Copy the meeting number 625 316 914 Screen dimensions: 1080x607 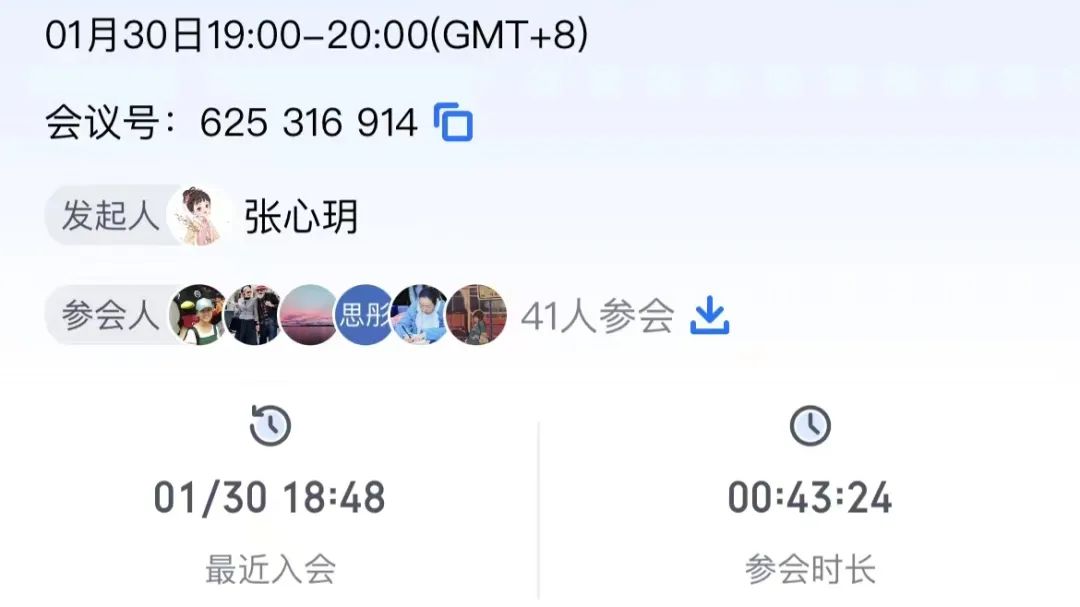coord(453,123)
